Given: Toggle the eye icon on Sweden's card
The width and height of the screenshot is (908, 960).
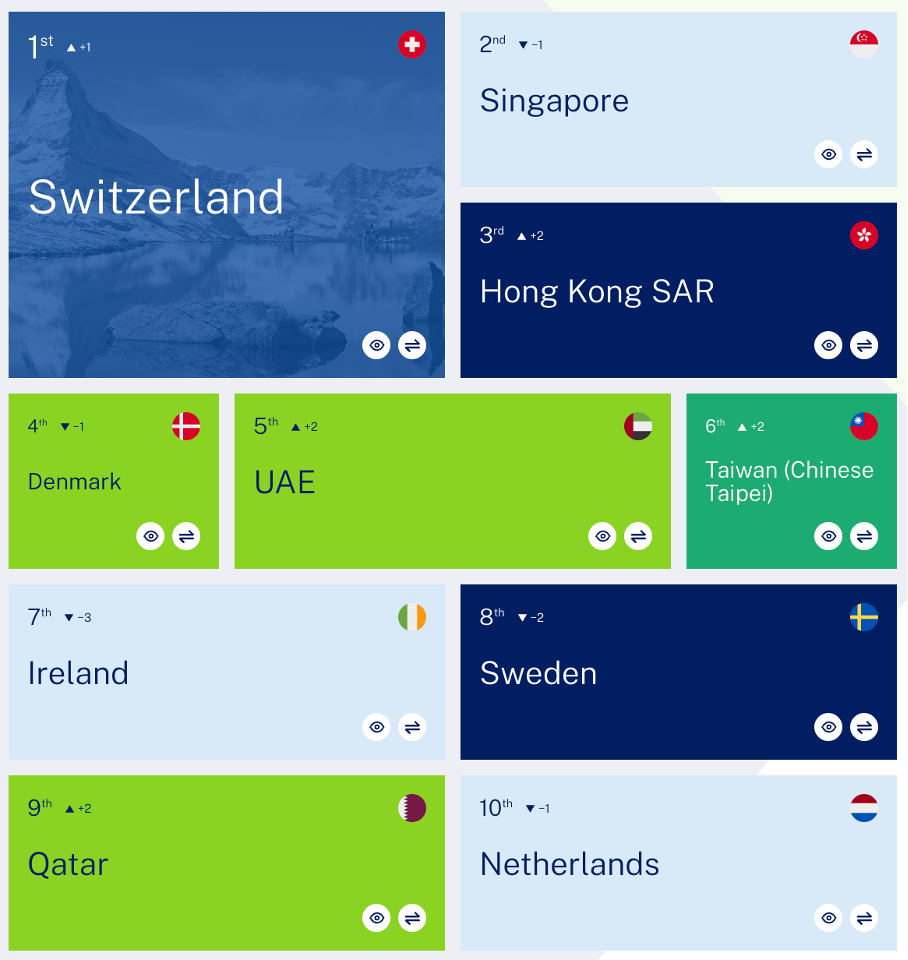Looking at the screenshot, I should (828, 727).
